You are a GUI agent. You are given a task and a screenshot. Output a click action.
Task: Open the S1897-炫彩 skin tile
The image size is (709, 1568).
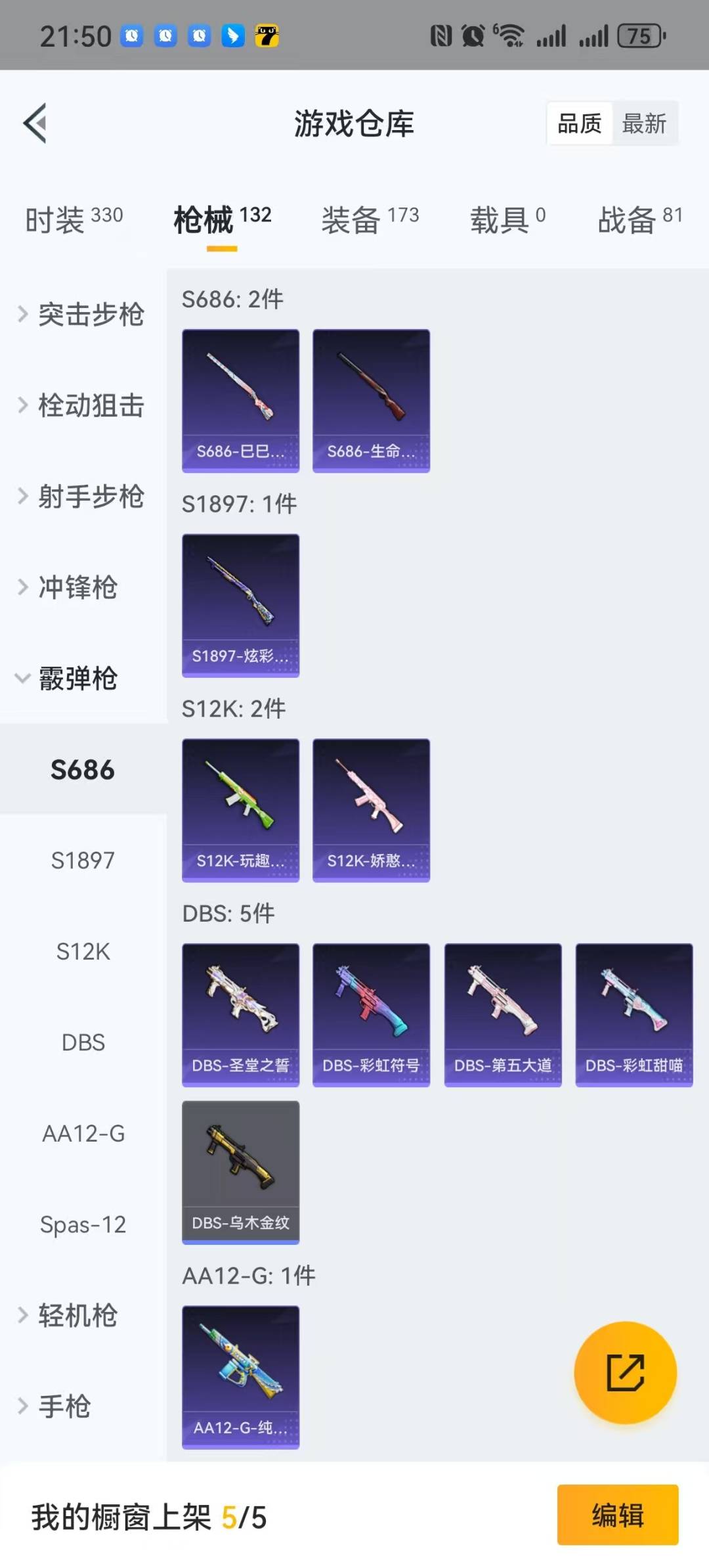240,605
